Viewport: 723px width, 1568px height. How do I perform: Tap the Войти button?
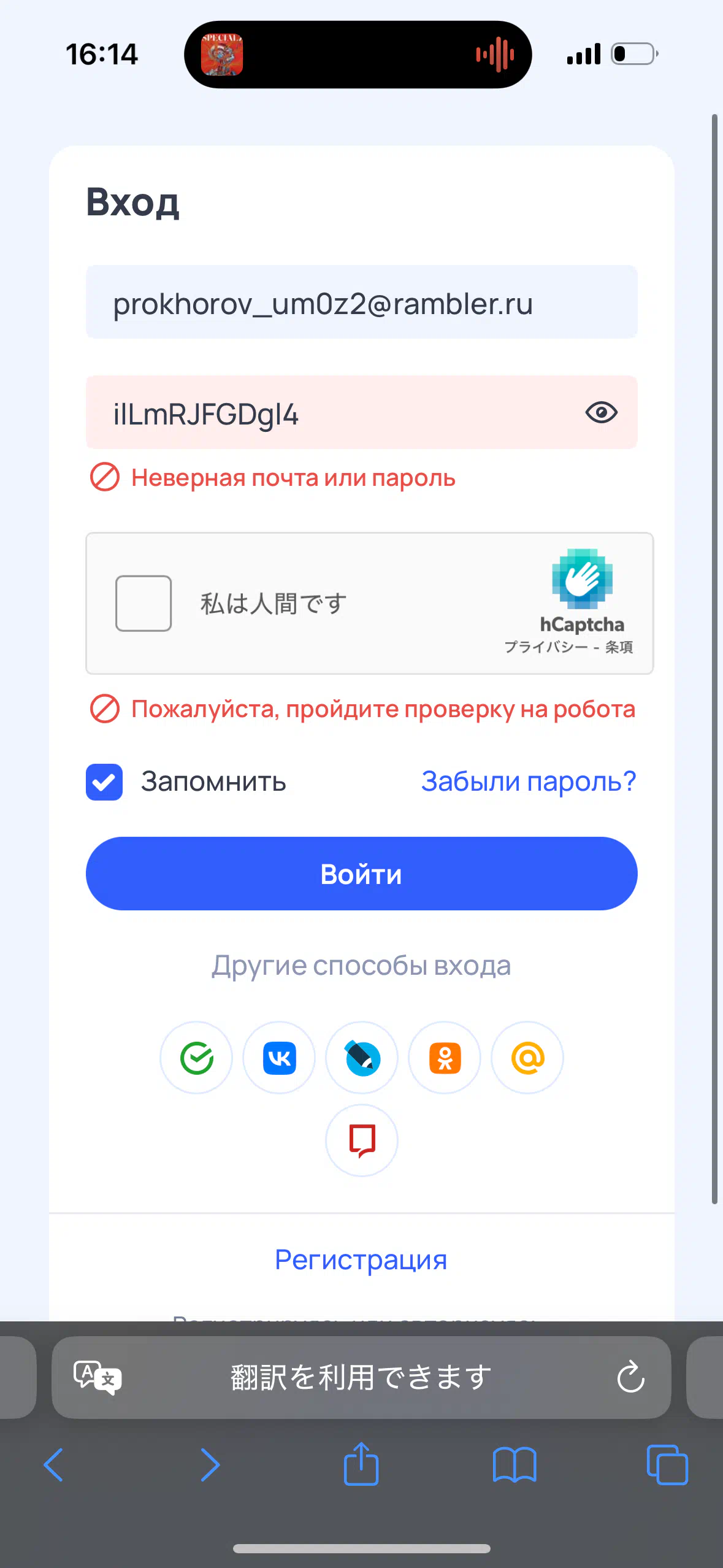click(361, 874)
